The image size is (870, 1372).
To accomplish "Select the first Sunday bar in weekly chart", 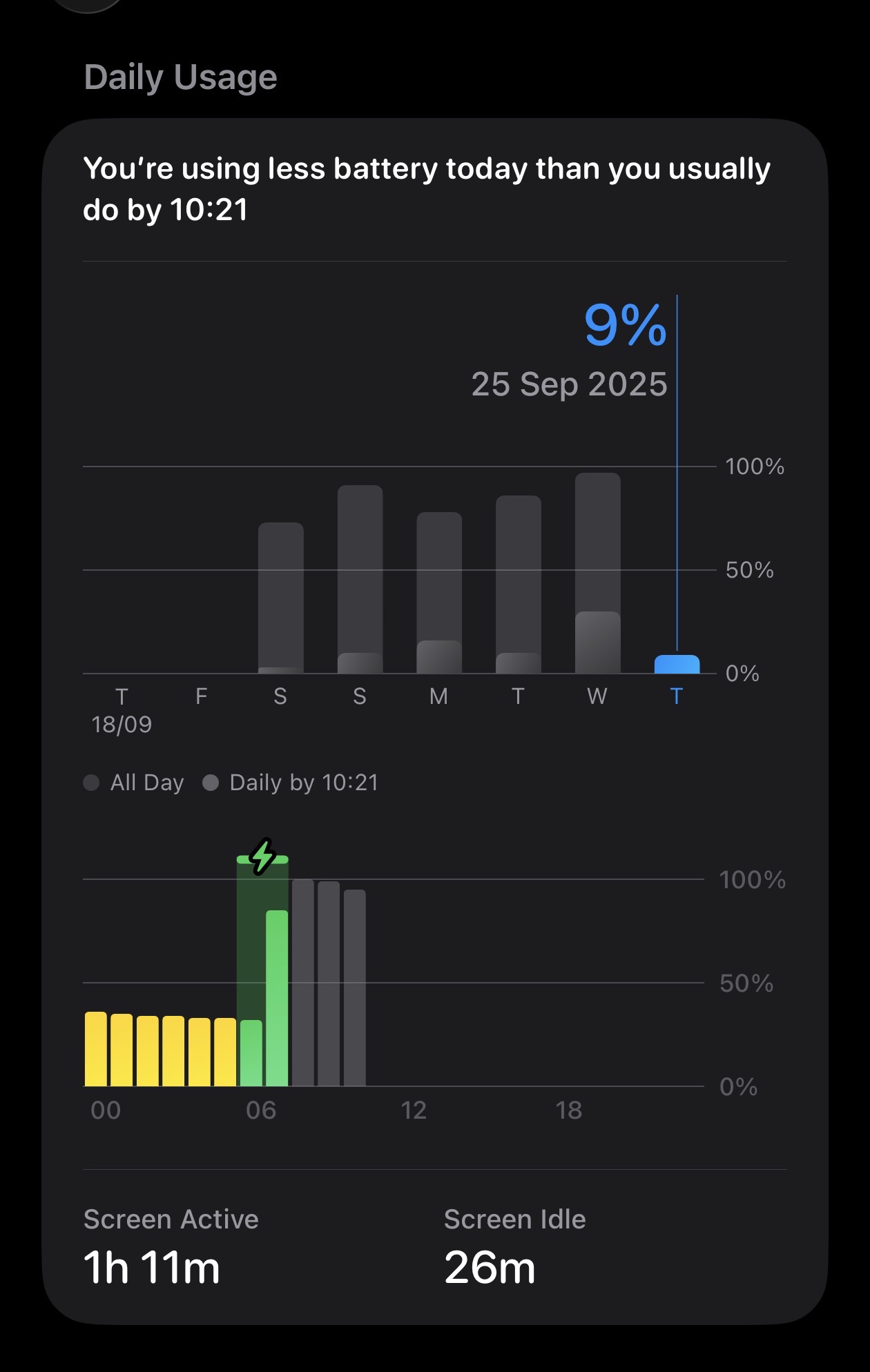I will [360, 578].
